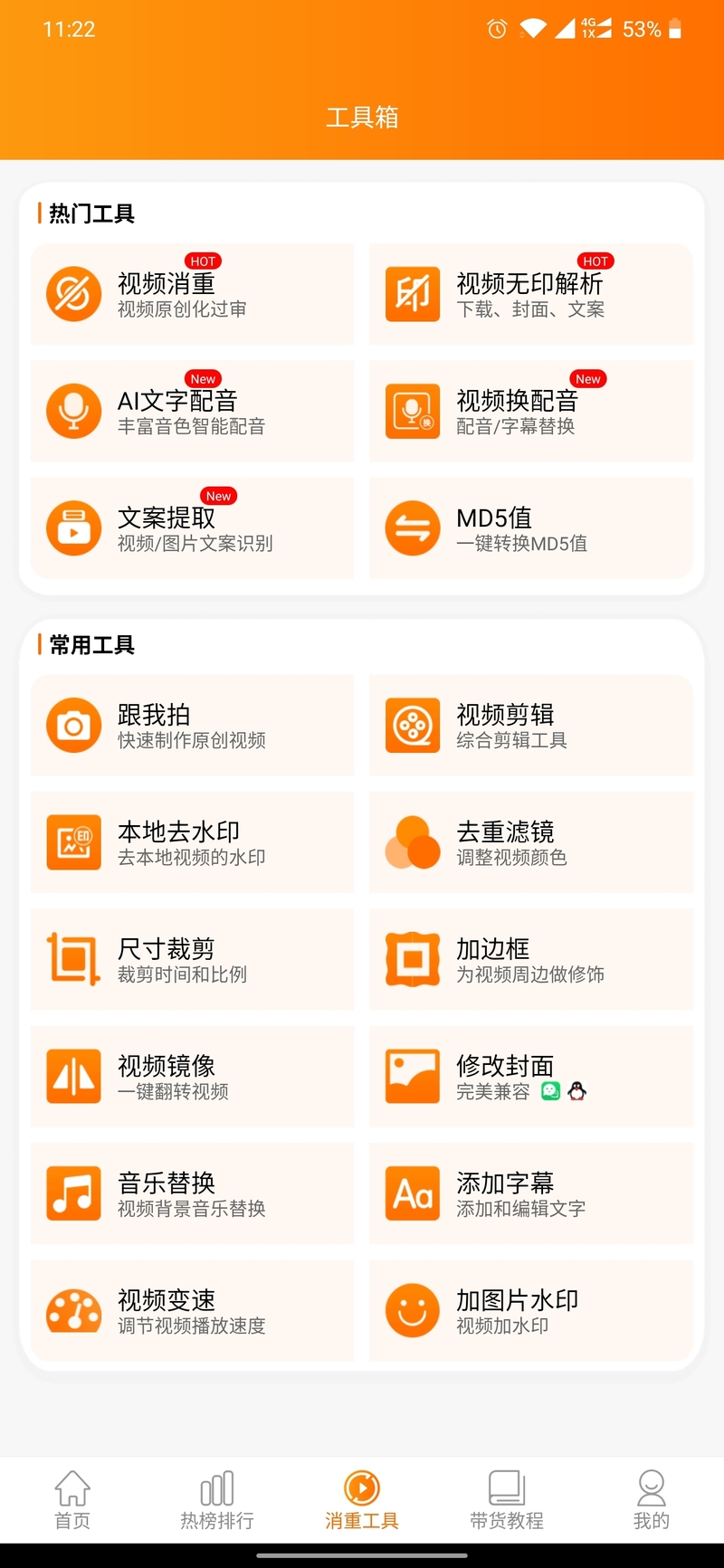Image resolution: width=724 pixels, height=1568 pixels.
Task: Open the MD5值 converter
Action: pos(531,528)
